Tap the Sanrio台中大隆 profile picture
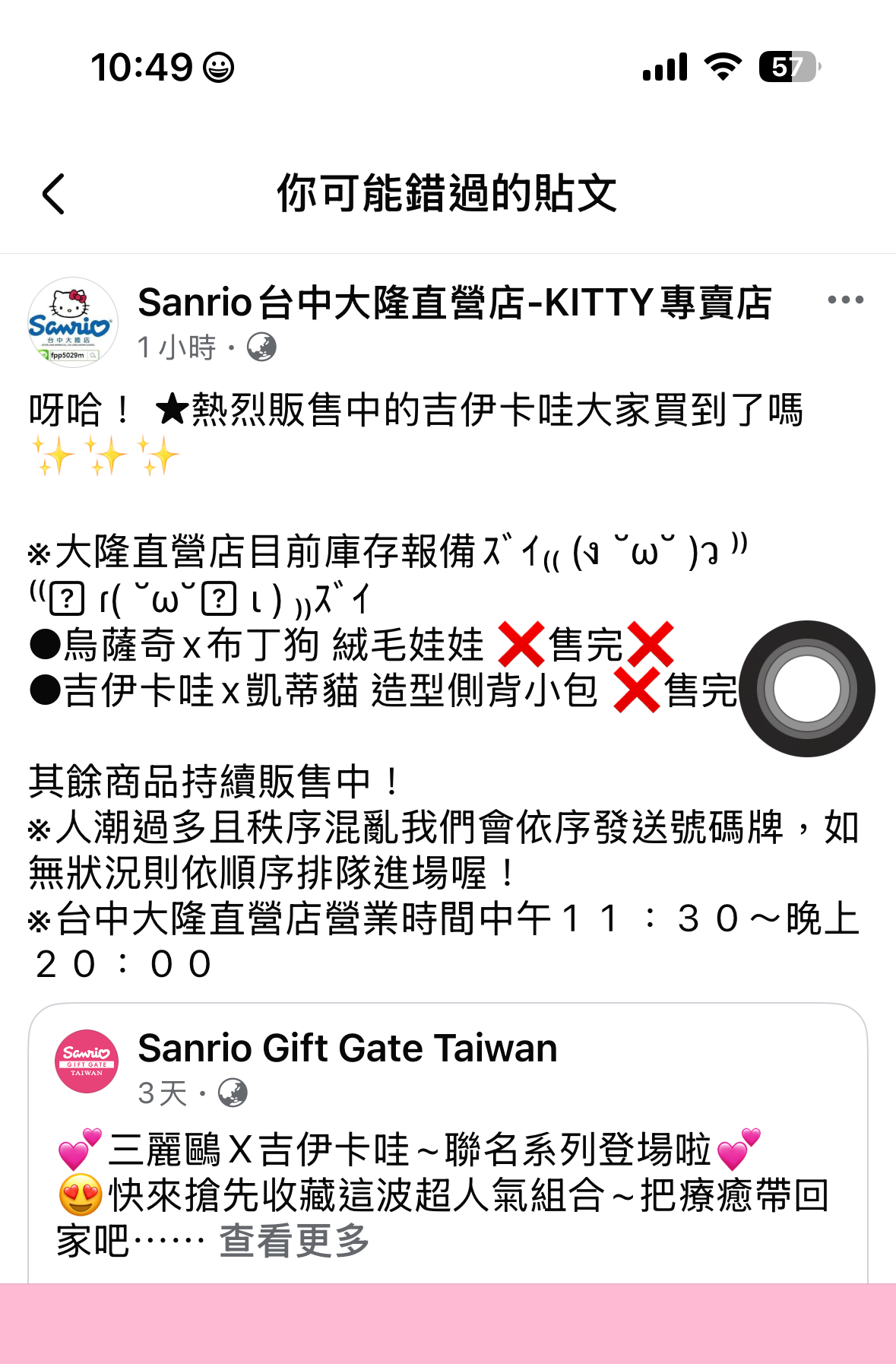This screenshot has width=896, height=1364. 73,322
